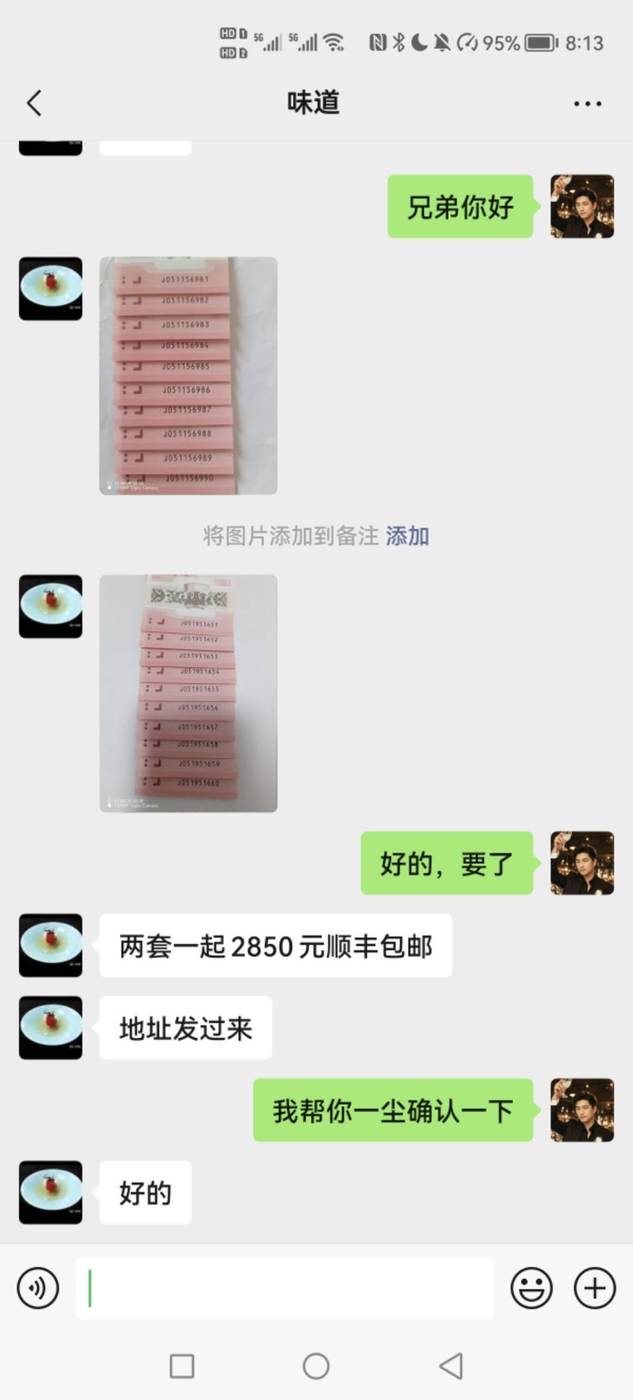Open the three-dot chat options menu
633x1400 pixels.
(587, 103)
